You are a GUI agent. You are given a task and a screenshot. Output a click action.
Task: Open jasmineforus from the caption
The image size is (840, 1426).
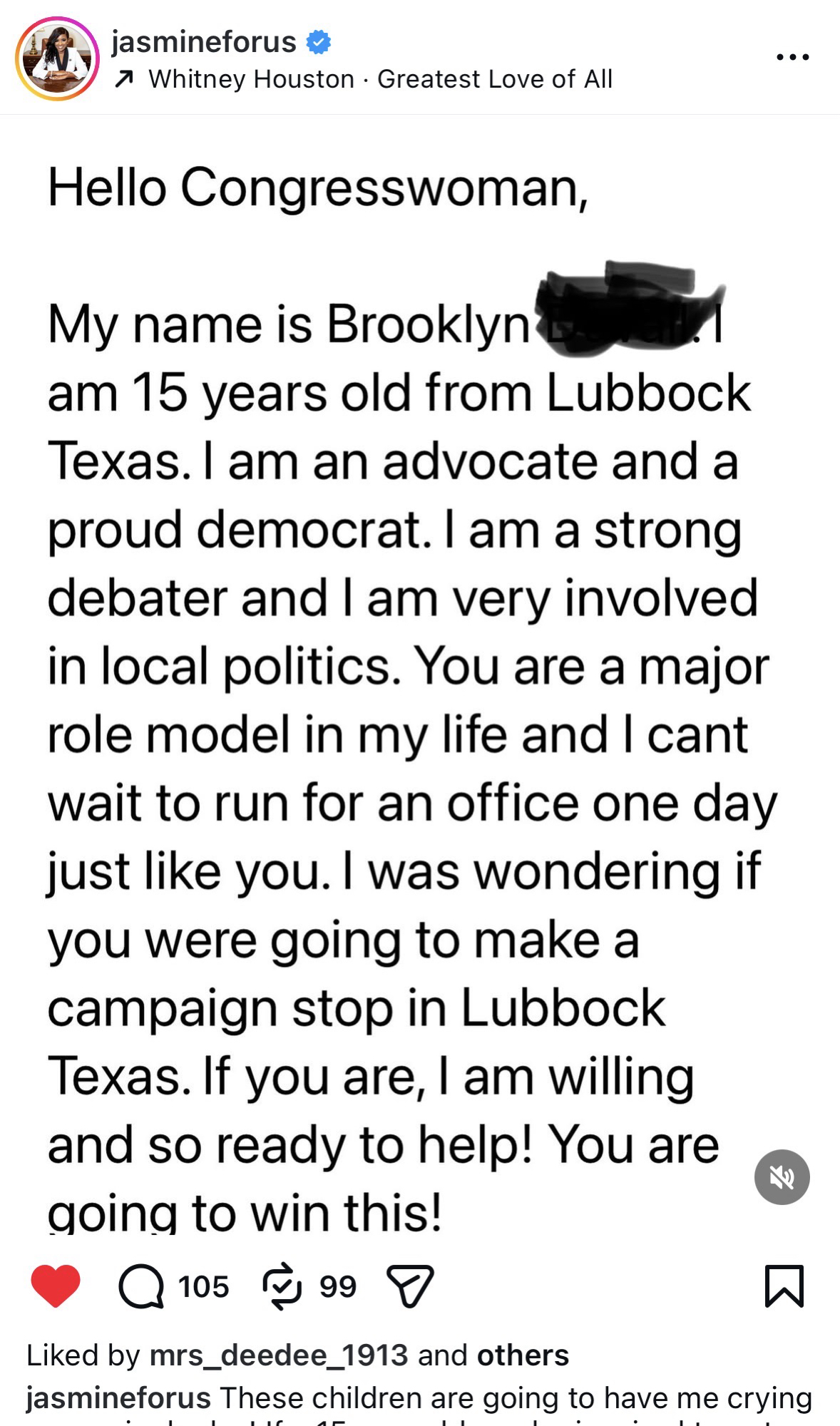click(118, 1398)
